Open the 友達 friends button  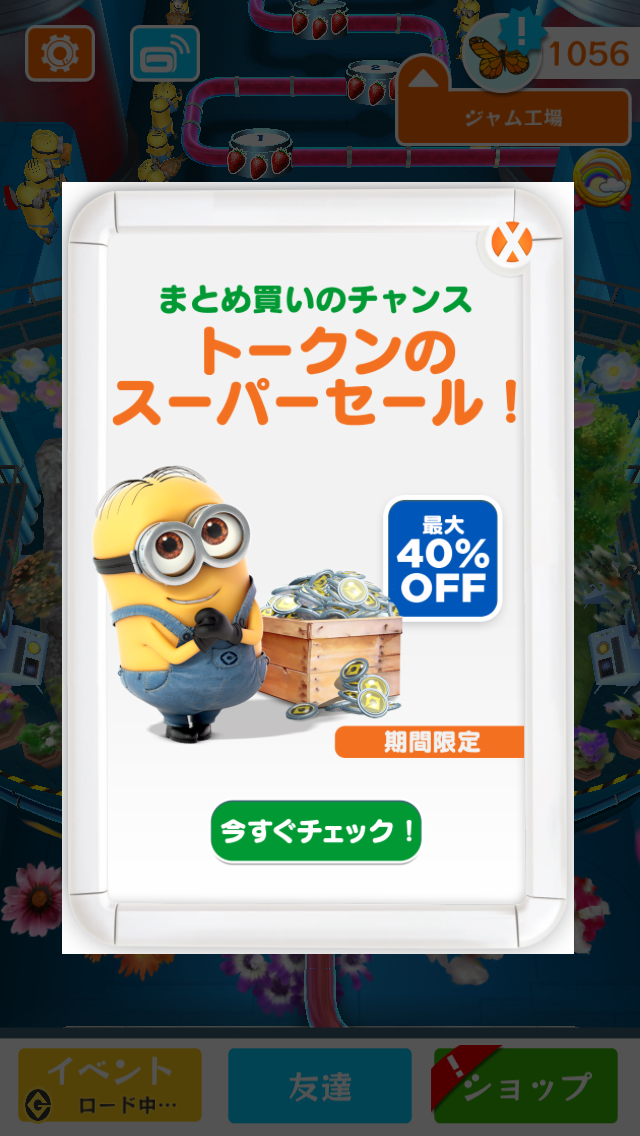click(319, 1085)
